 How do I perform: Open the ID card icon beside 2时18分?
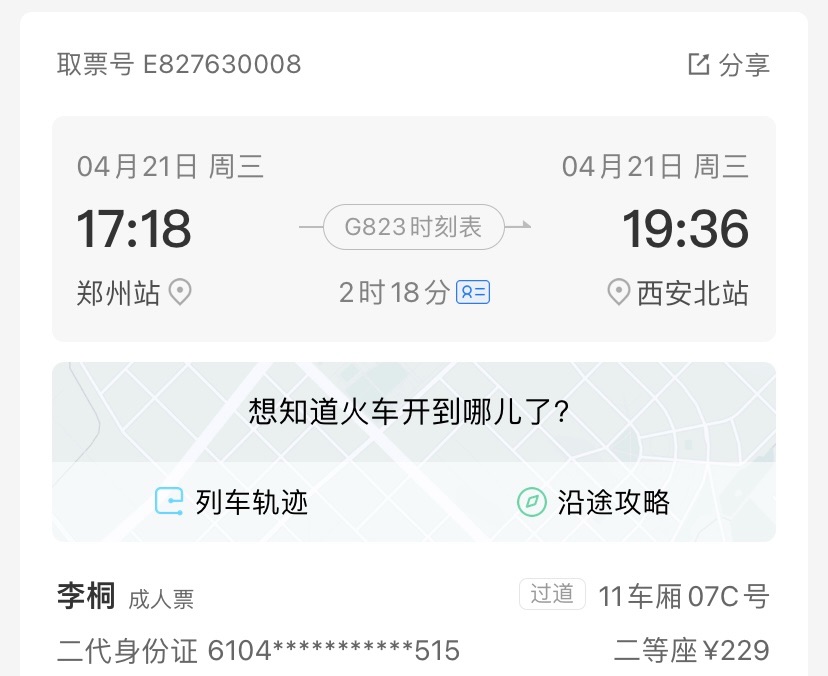pyautogui.click(x=473, y=293)
